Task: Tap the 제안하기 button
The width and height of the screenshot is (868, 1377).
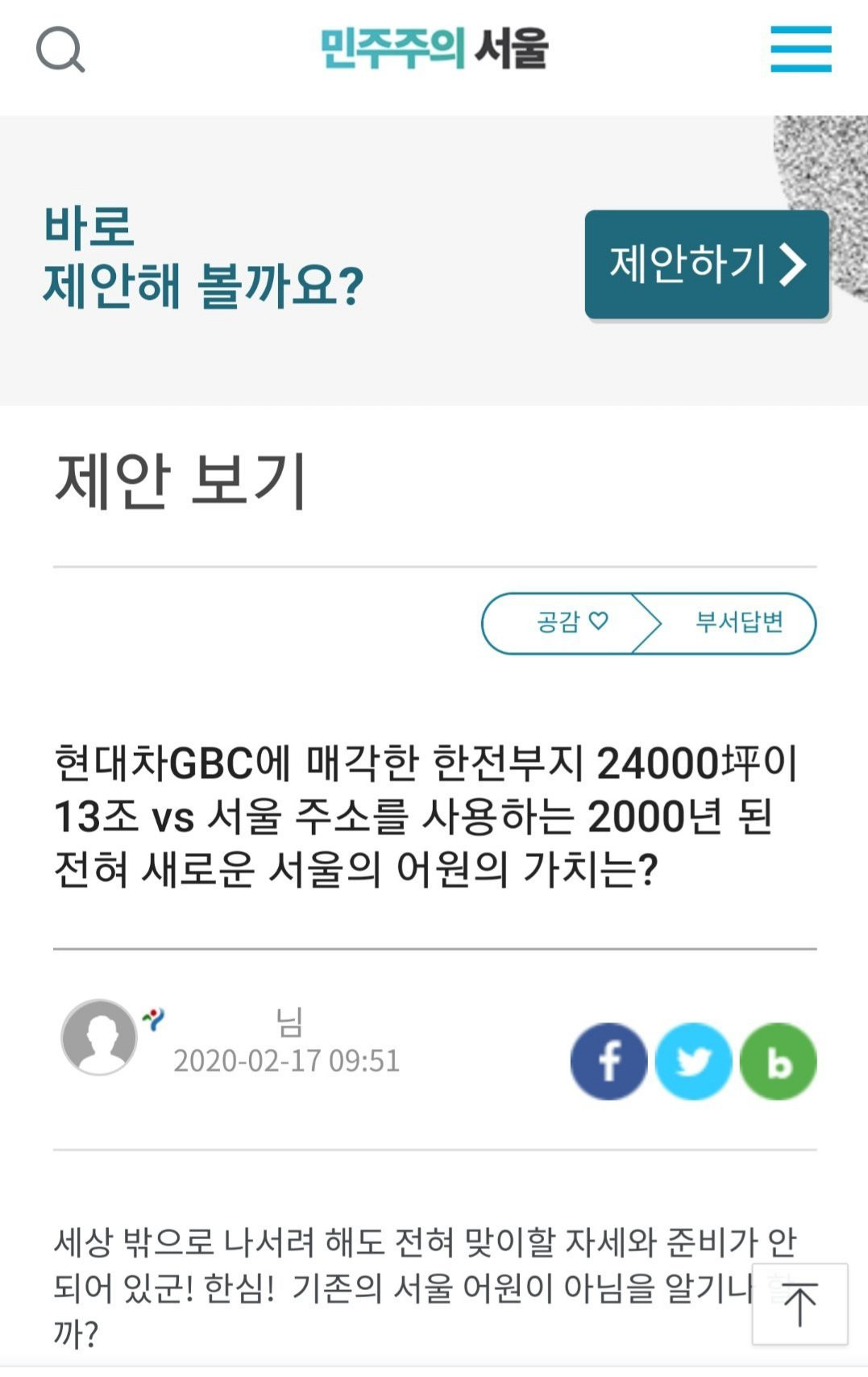Action: click(x=707, y=264)
